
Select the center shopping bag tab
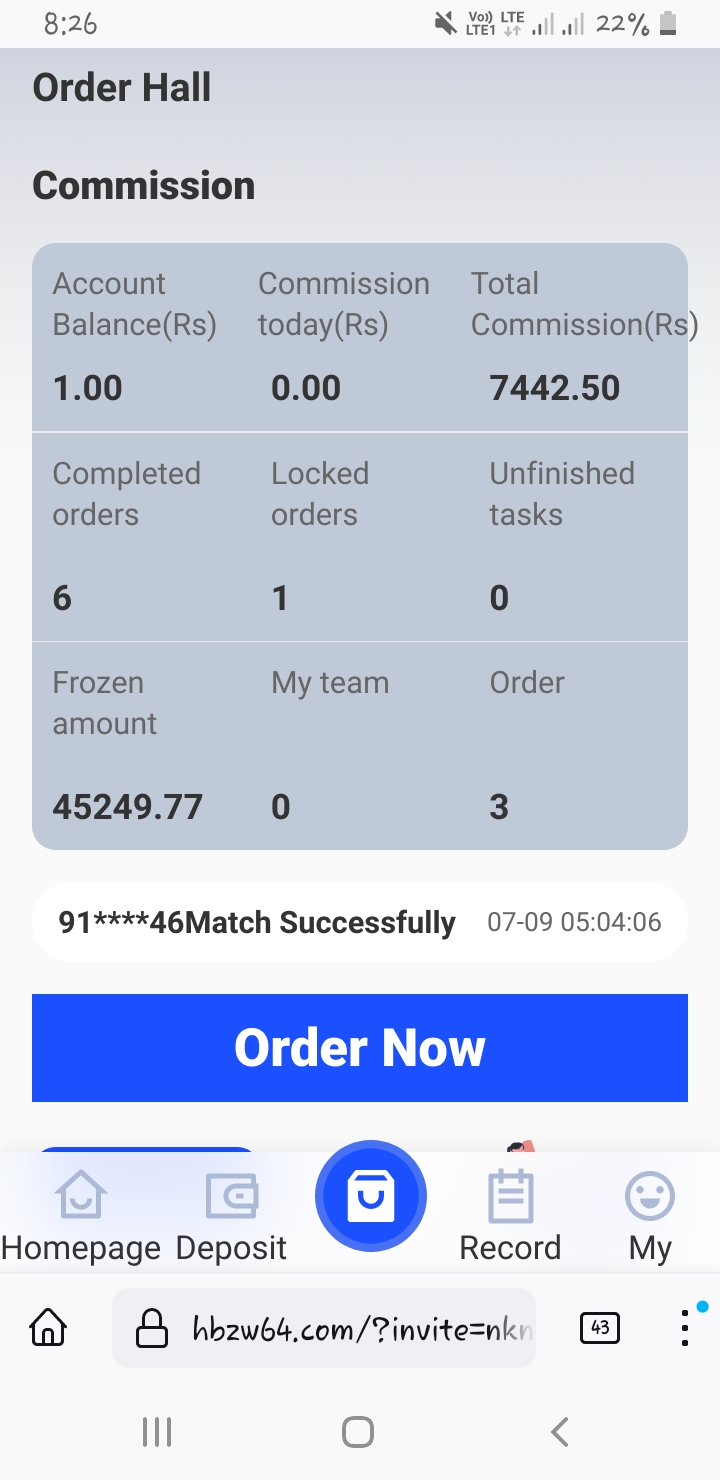click(x=371, y=1196)
